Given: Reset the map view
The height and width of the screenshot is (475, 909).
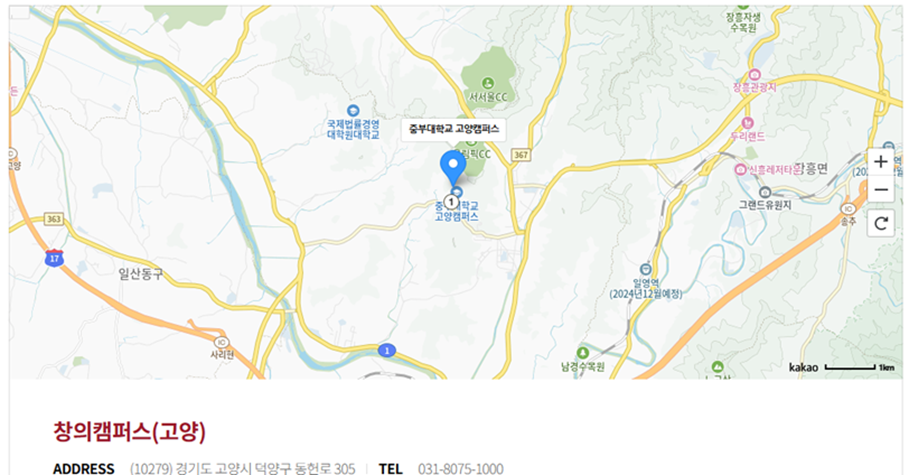Looking at the screenshot, I should pos(880,222).
